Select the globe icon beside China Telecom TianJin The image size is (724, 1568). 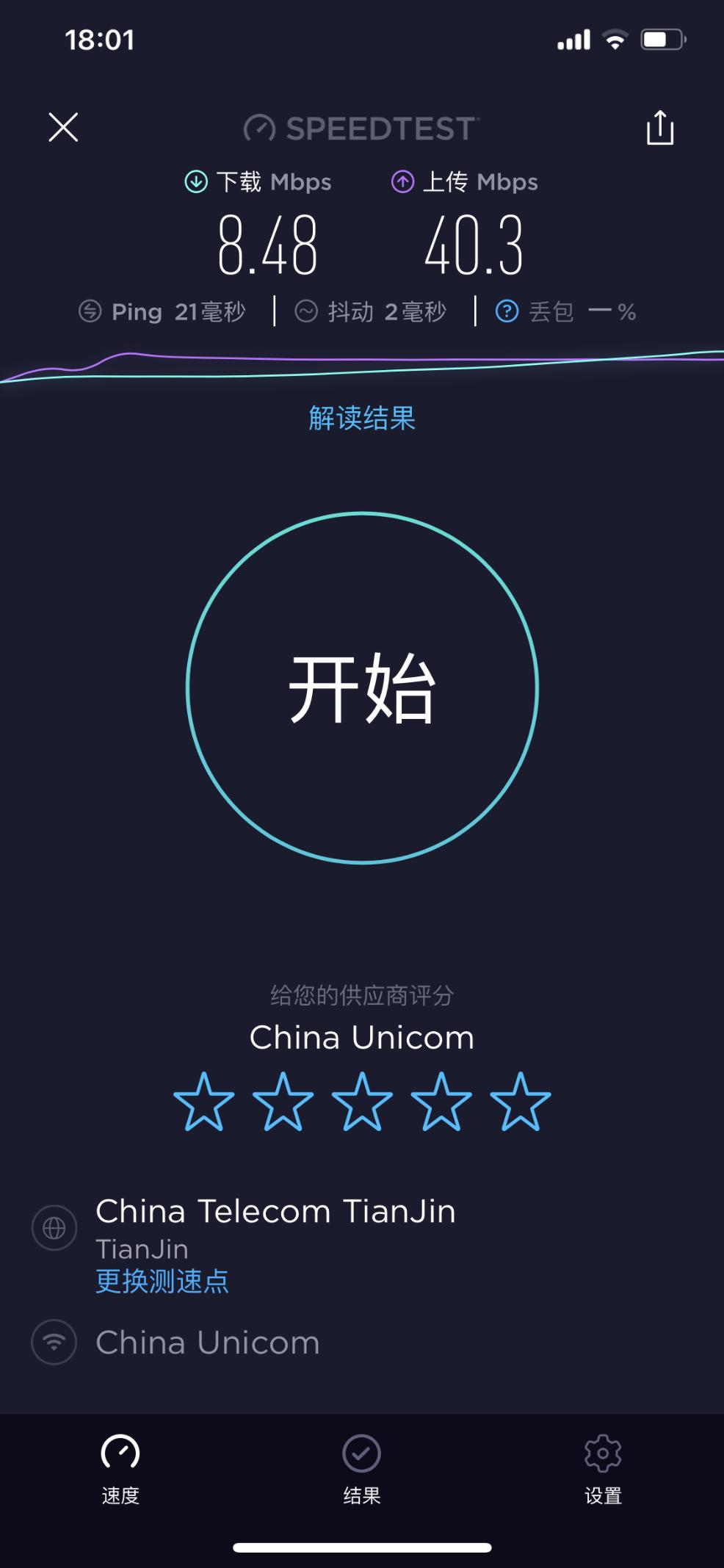[53, 1227]
